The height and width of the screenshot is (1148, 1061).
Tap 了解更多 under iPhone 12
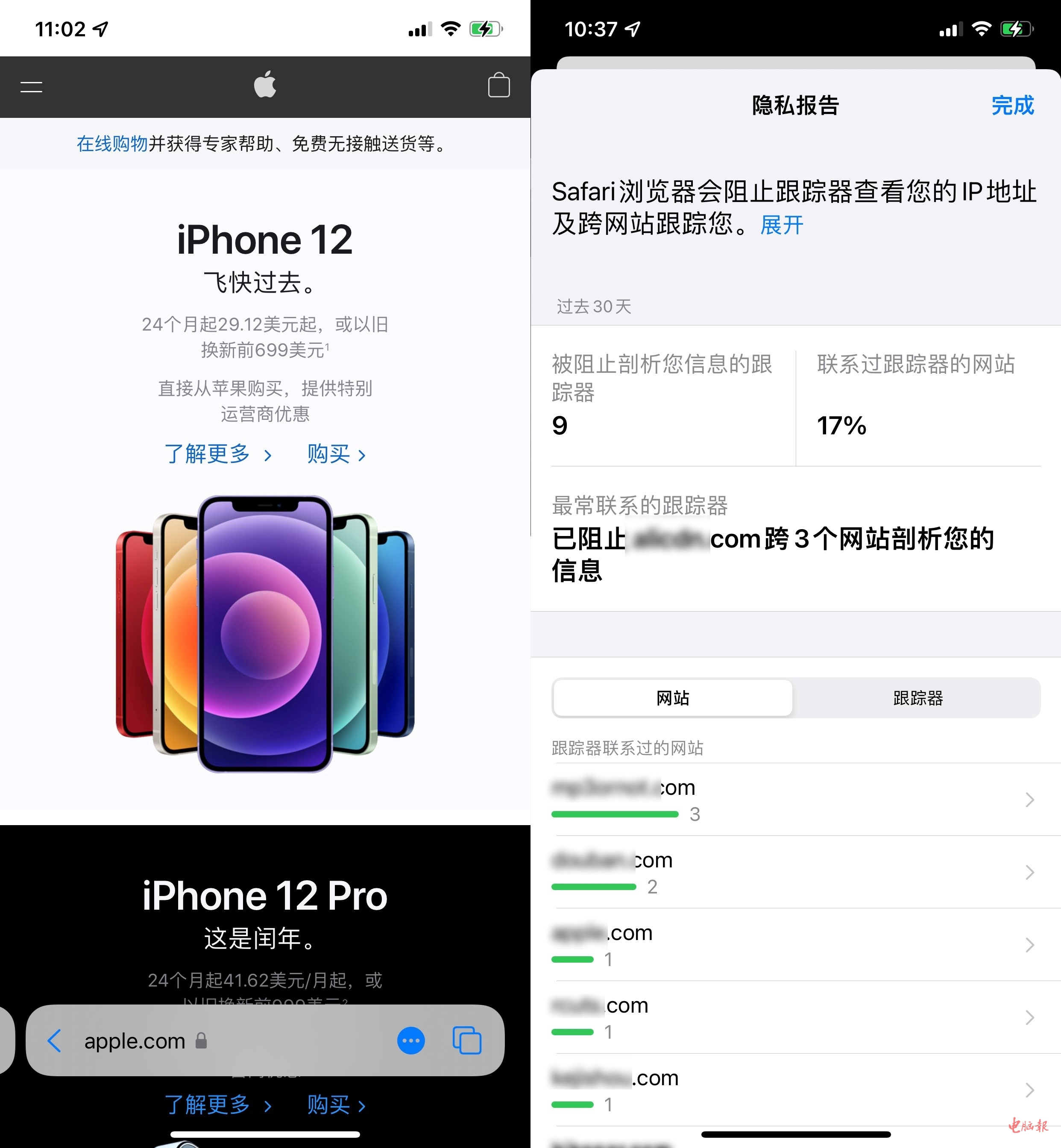pos(217,454)
